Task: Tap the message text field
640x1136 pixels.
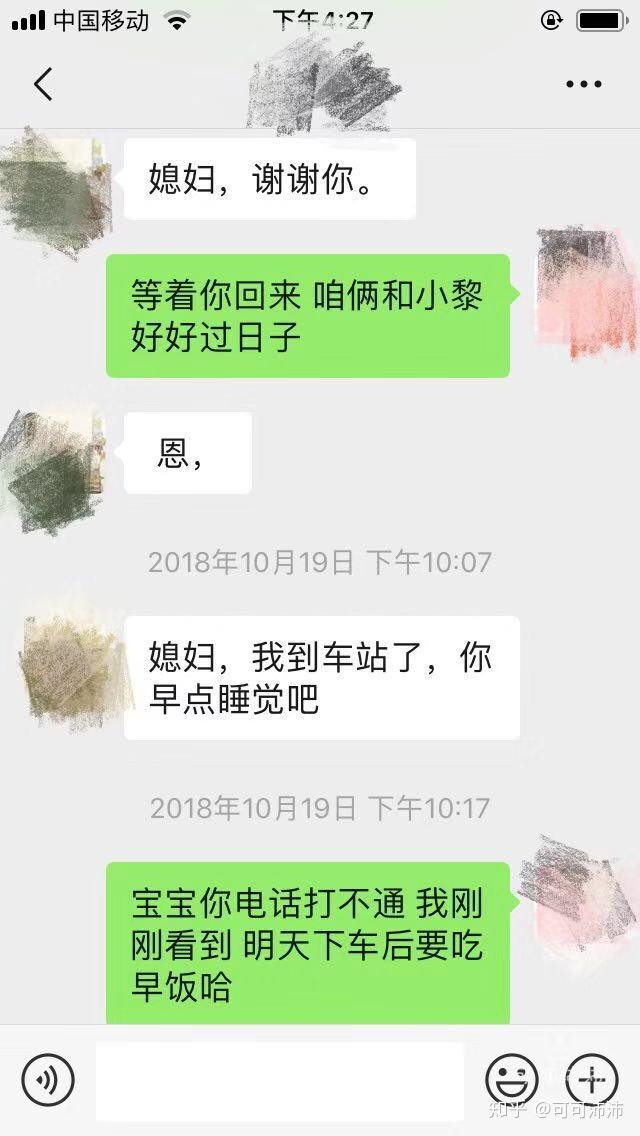Action: (x=280, y=1081)
